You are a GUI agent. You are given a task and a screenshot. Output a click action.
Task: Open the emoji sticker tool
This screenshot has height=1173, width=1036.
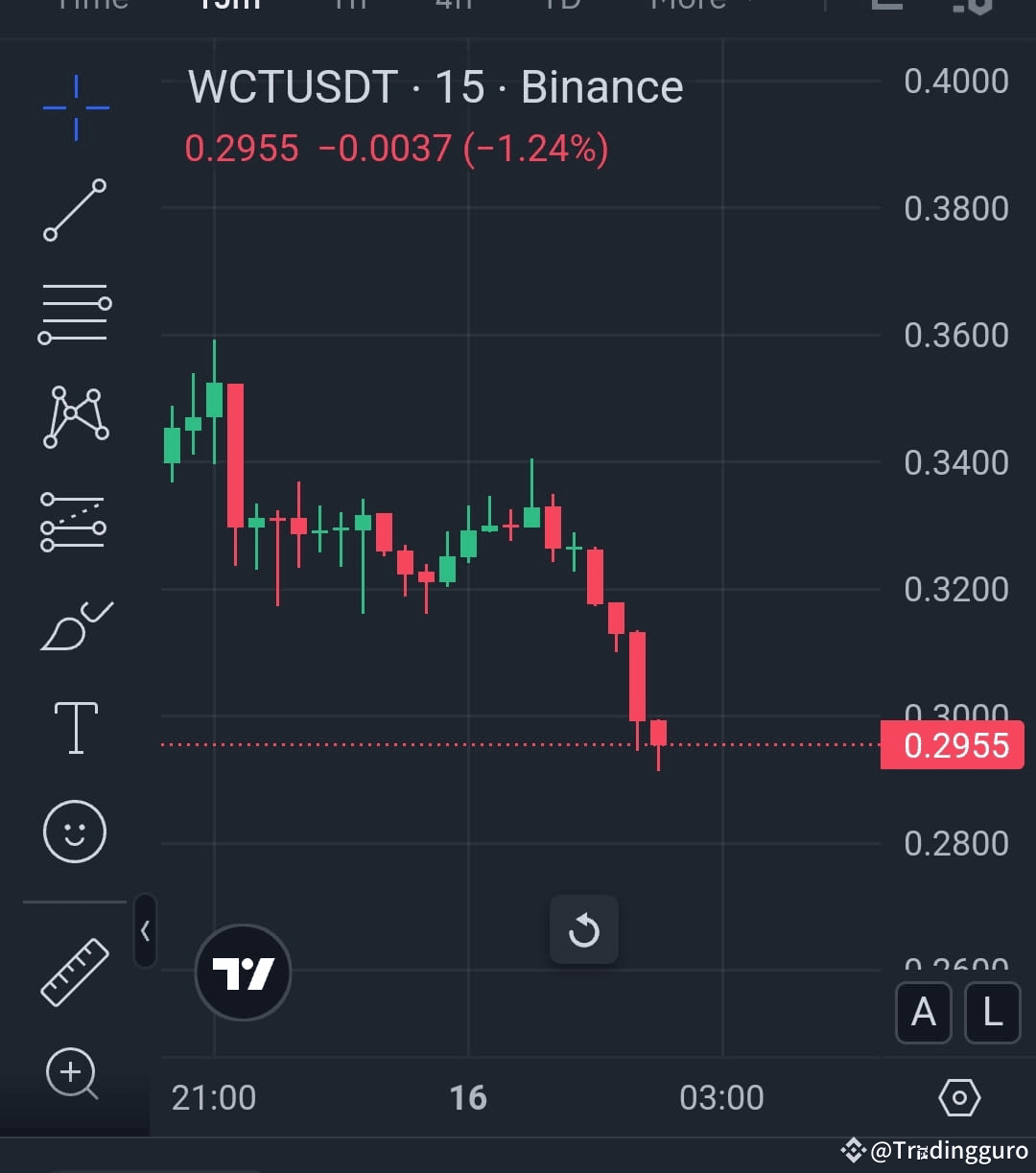[x=75, y=833]
